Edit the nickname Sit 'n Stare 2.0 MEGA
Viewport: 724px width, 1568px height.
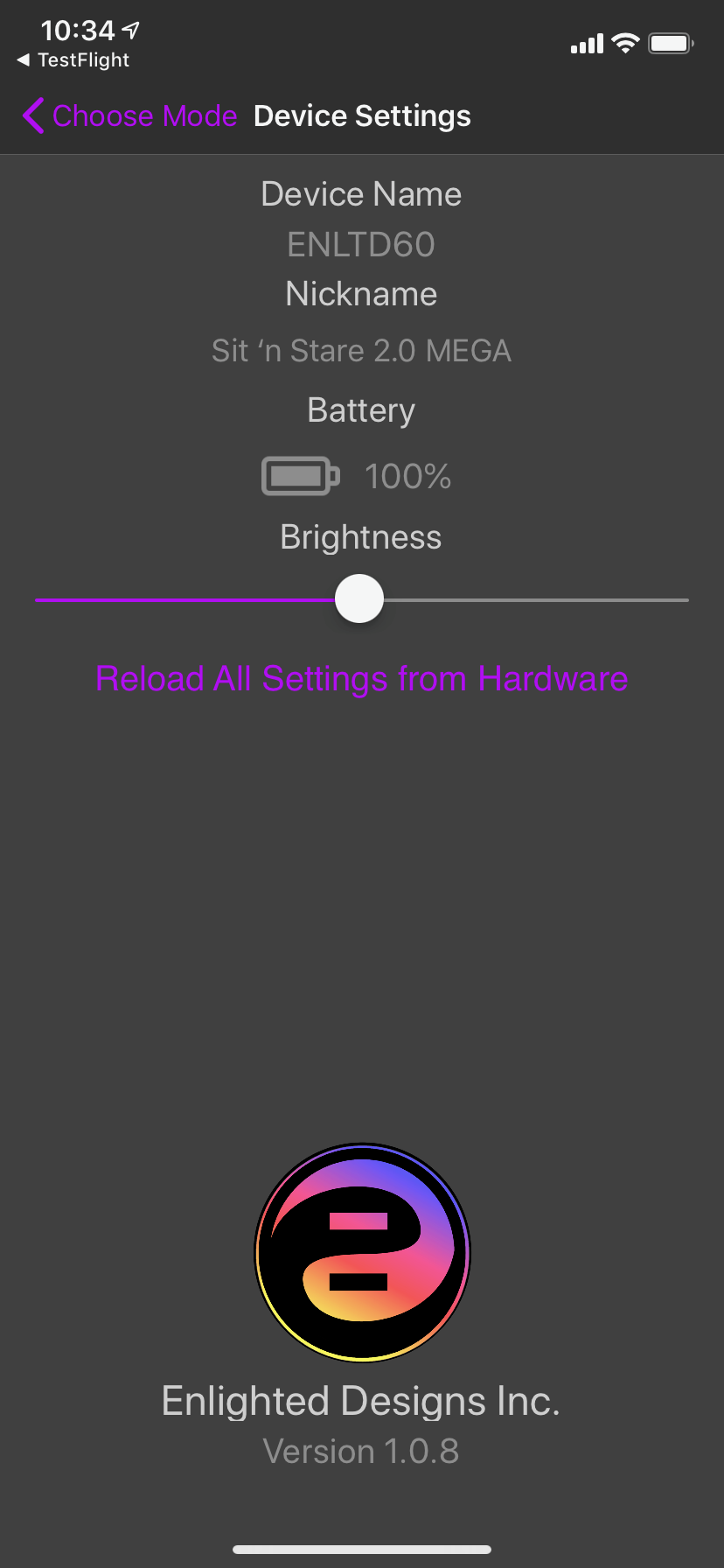pos(361,351)
